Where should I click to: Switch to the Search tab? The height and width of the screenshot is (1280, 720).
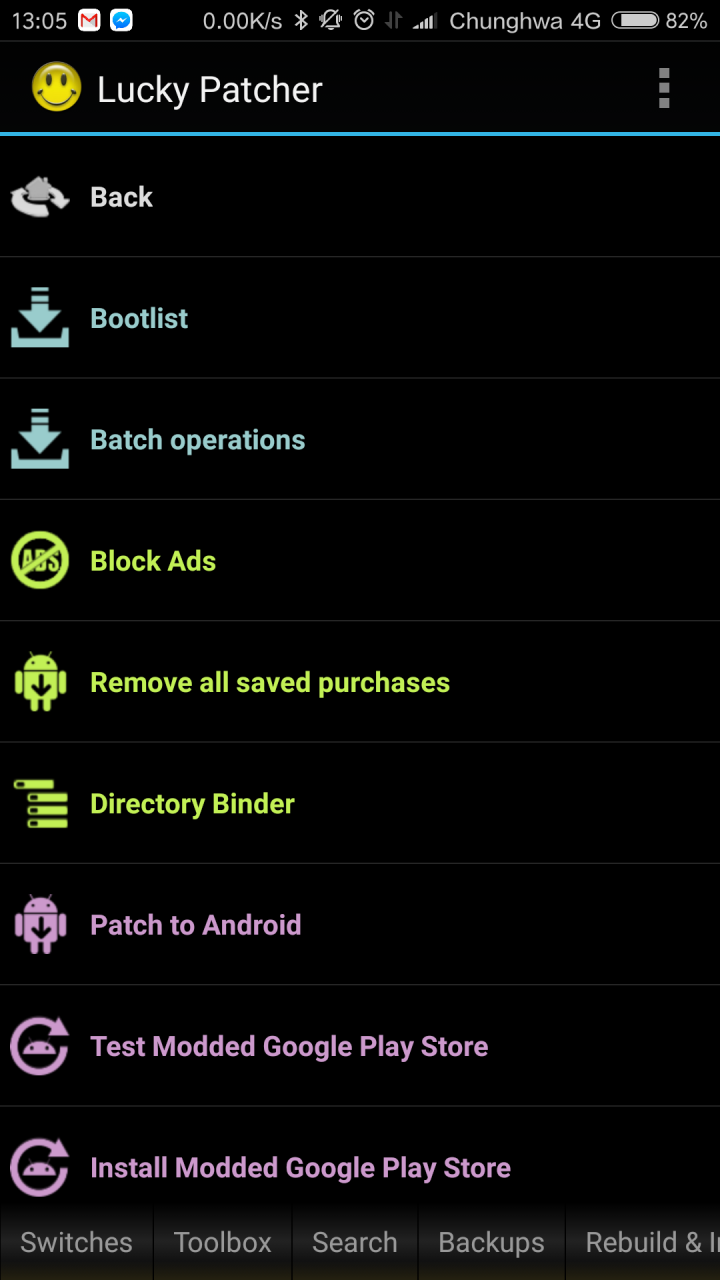point(355,1242)
